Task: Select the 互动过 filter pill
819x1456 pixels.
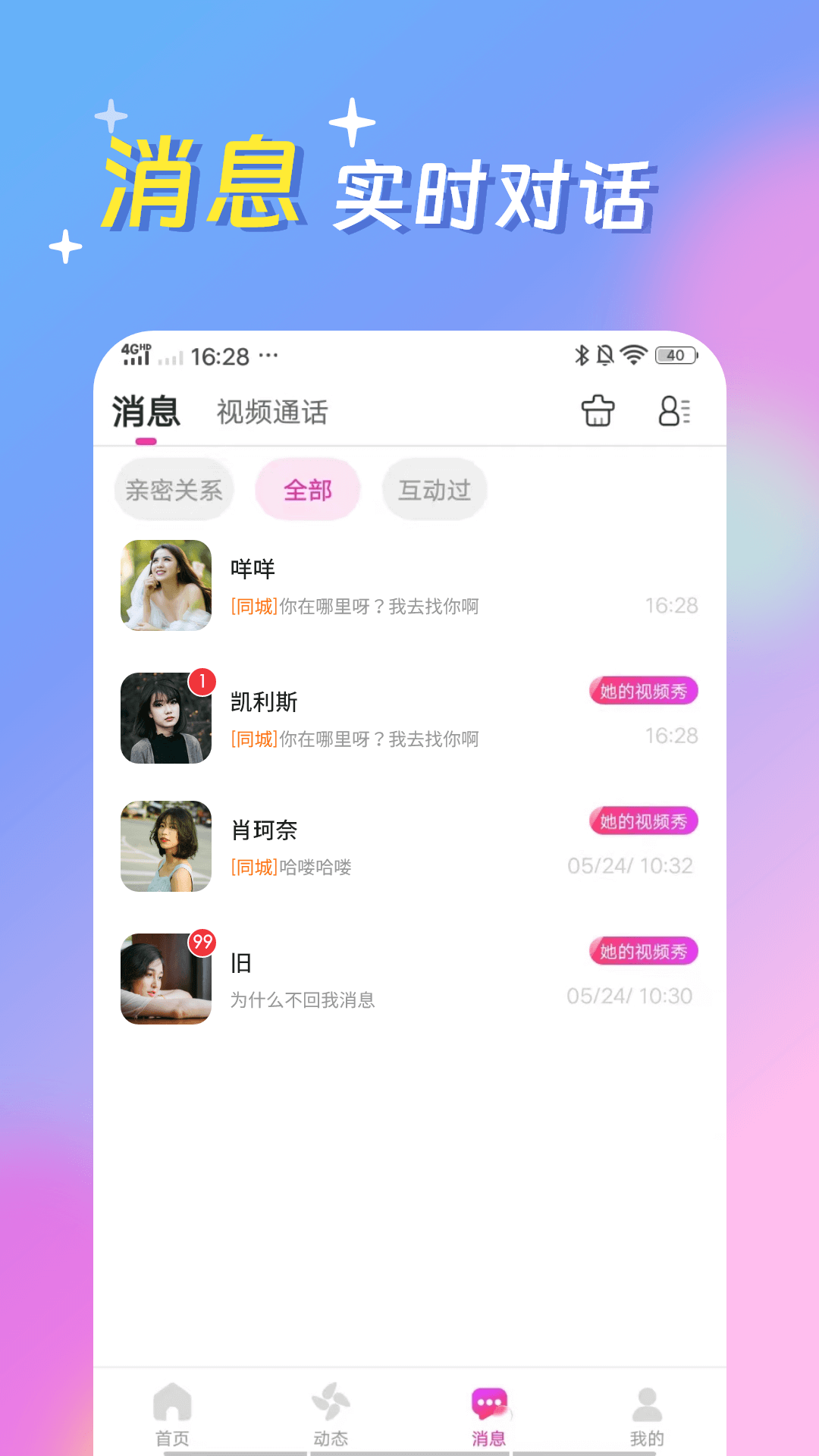Action: click(x=433, y=490)
